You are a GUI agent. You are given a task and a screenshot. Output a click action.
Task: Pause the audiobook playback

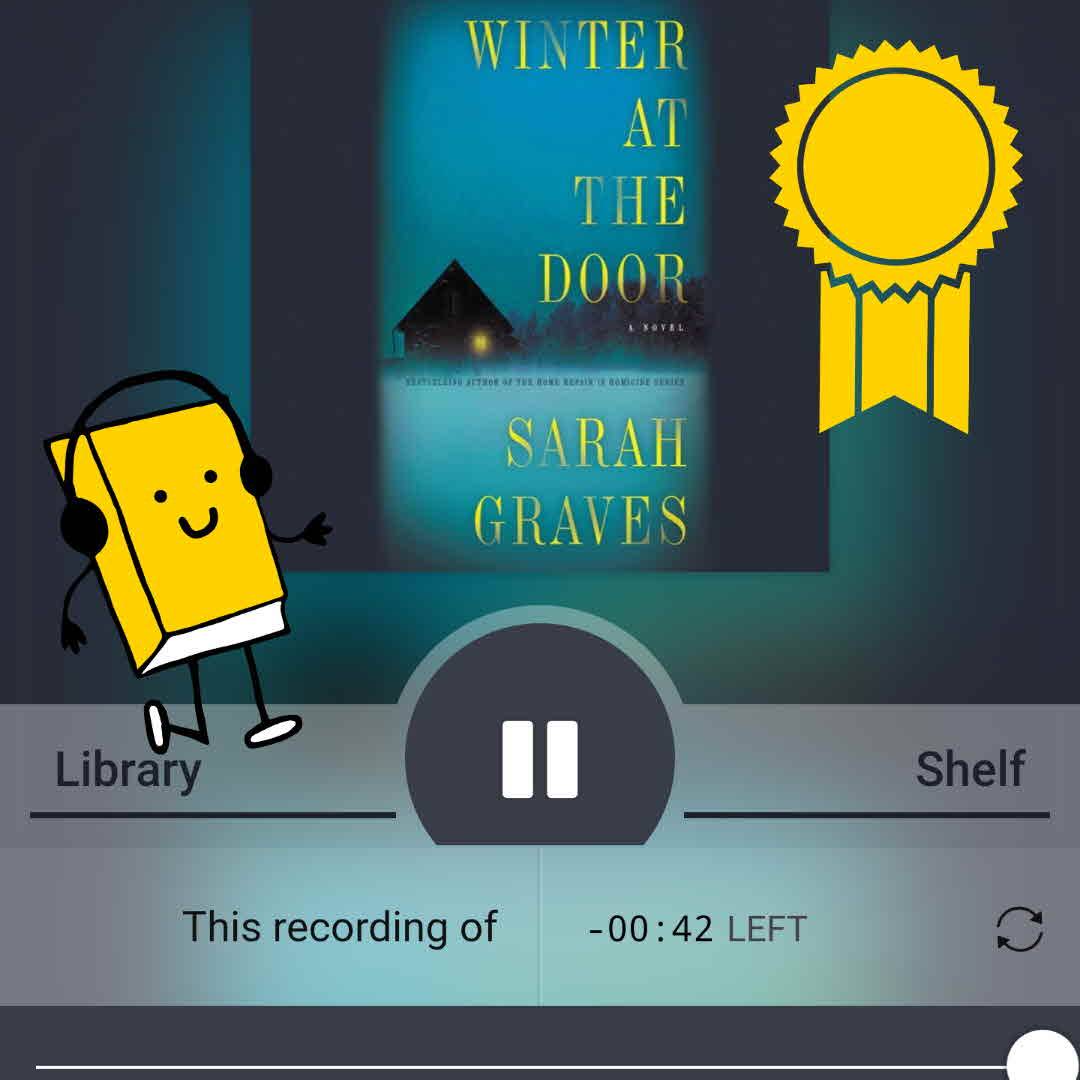[x=540, y=759]
